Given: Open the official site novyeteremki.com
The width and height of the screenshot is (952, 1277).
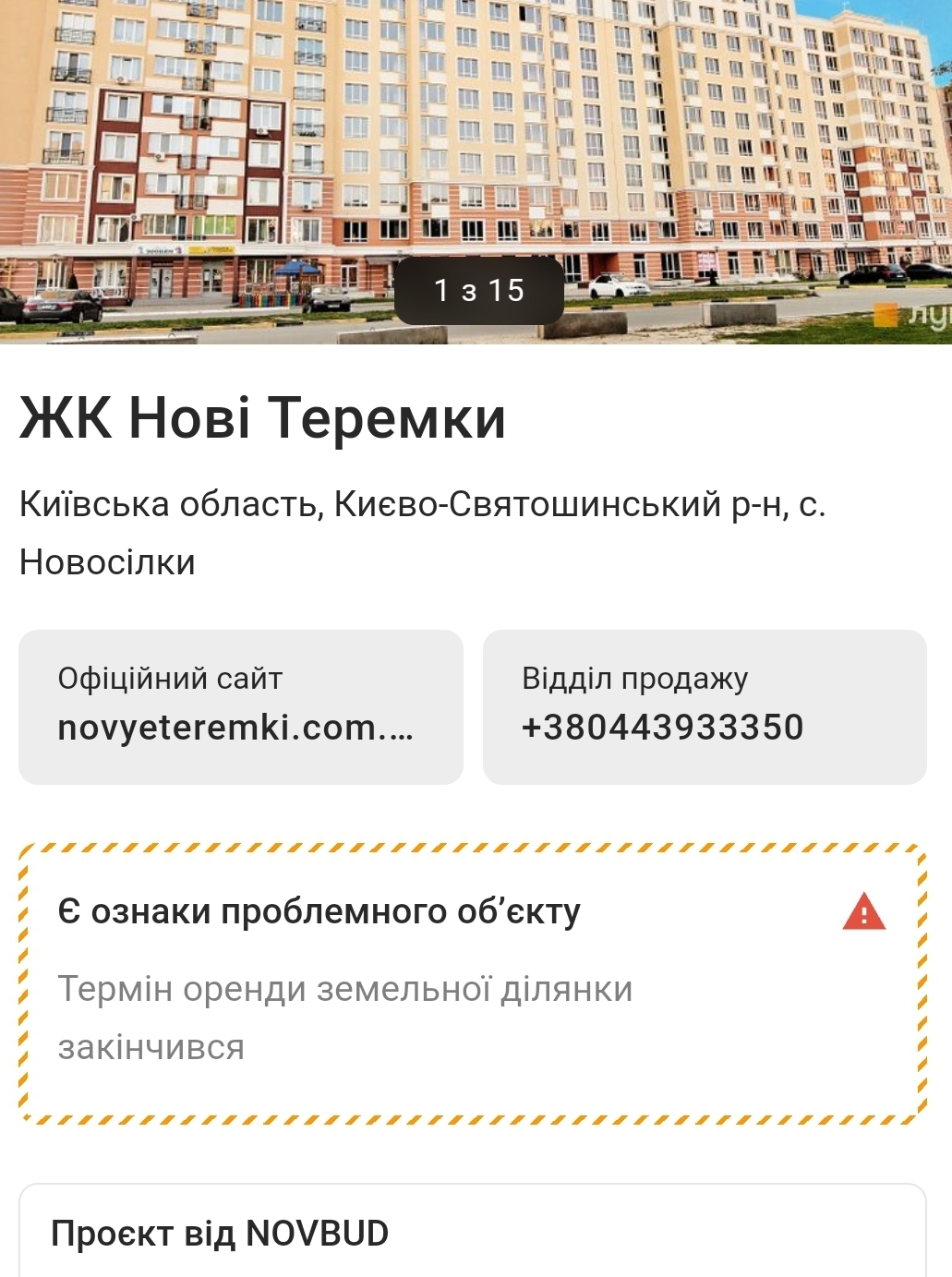Looking at the screenshot, I should [240, 707].
